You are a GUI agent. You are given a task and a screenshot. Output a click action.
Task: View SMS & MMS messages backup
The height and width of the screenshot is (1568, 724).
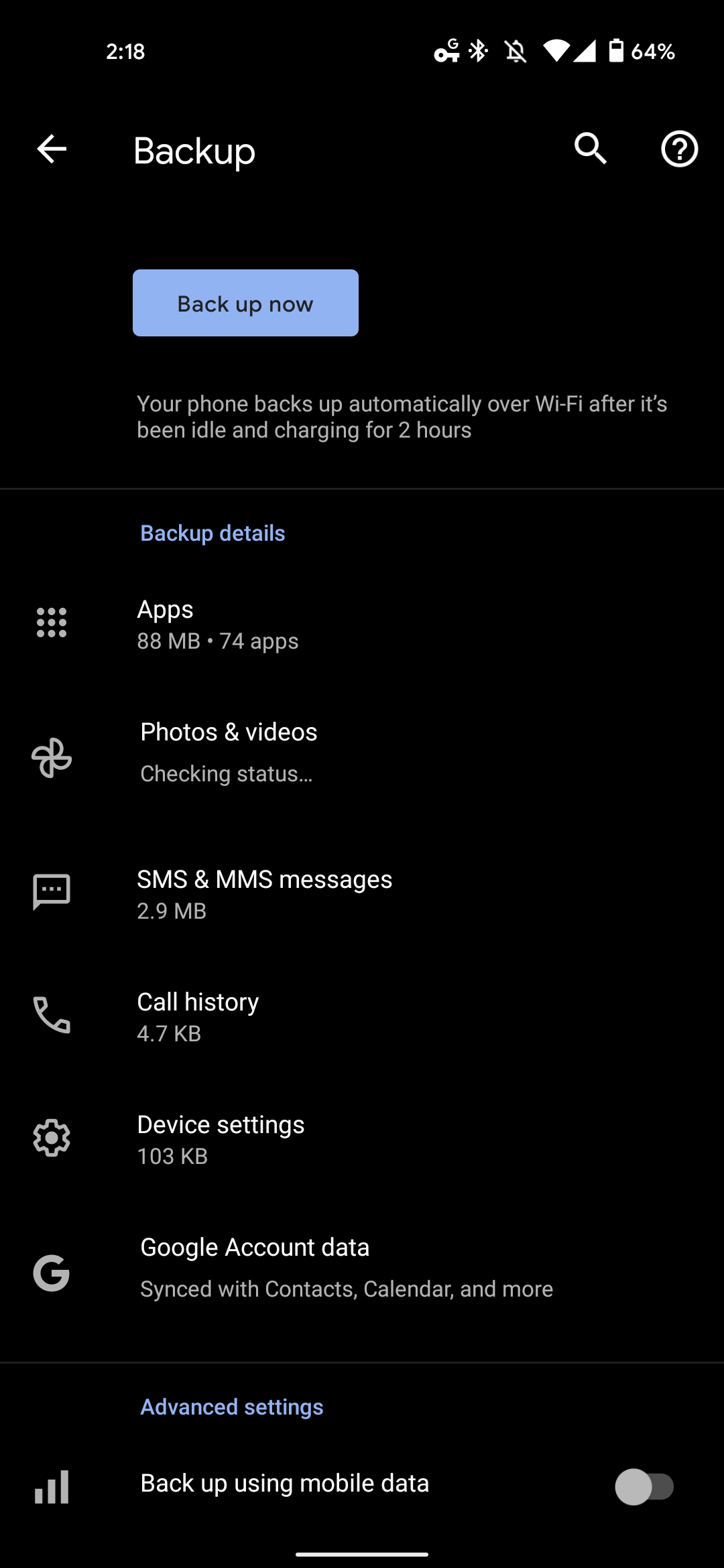click(362, 894)
